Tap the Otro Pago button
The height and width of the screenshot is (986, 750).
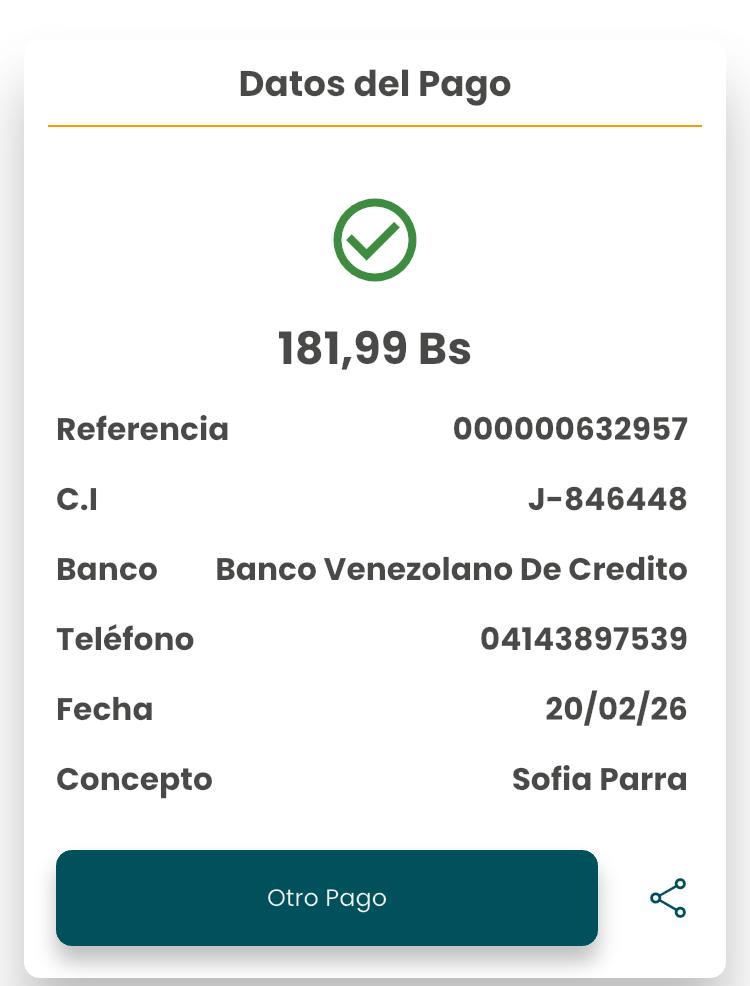tap(326, 898)
